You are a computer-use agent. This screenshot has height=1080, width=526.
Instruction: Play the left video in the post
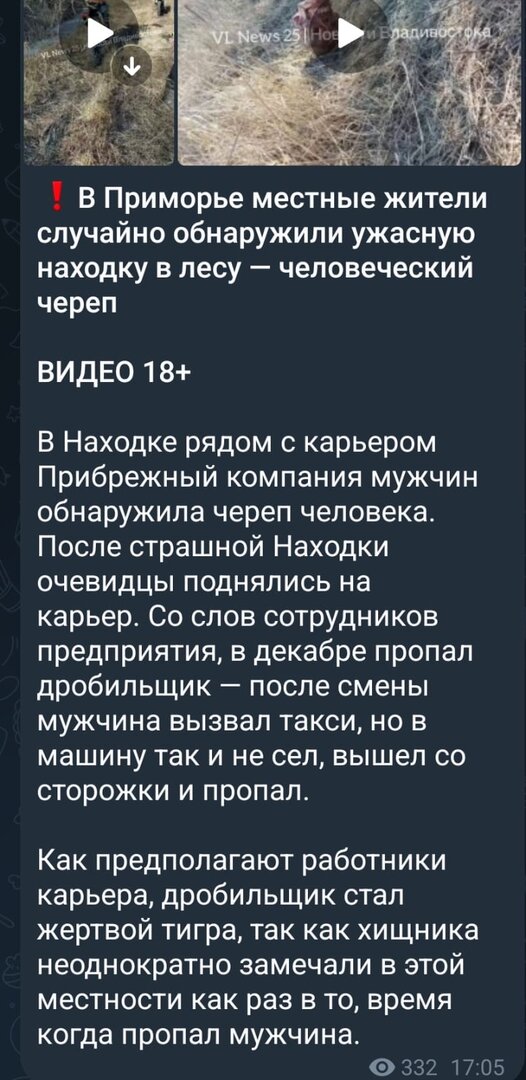[x=99, y=32]
